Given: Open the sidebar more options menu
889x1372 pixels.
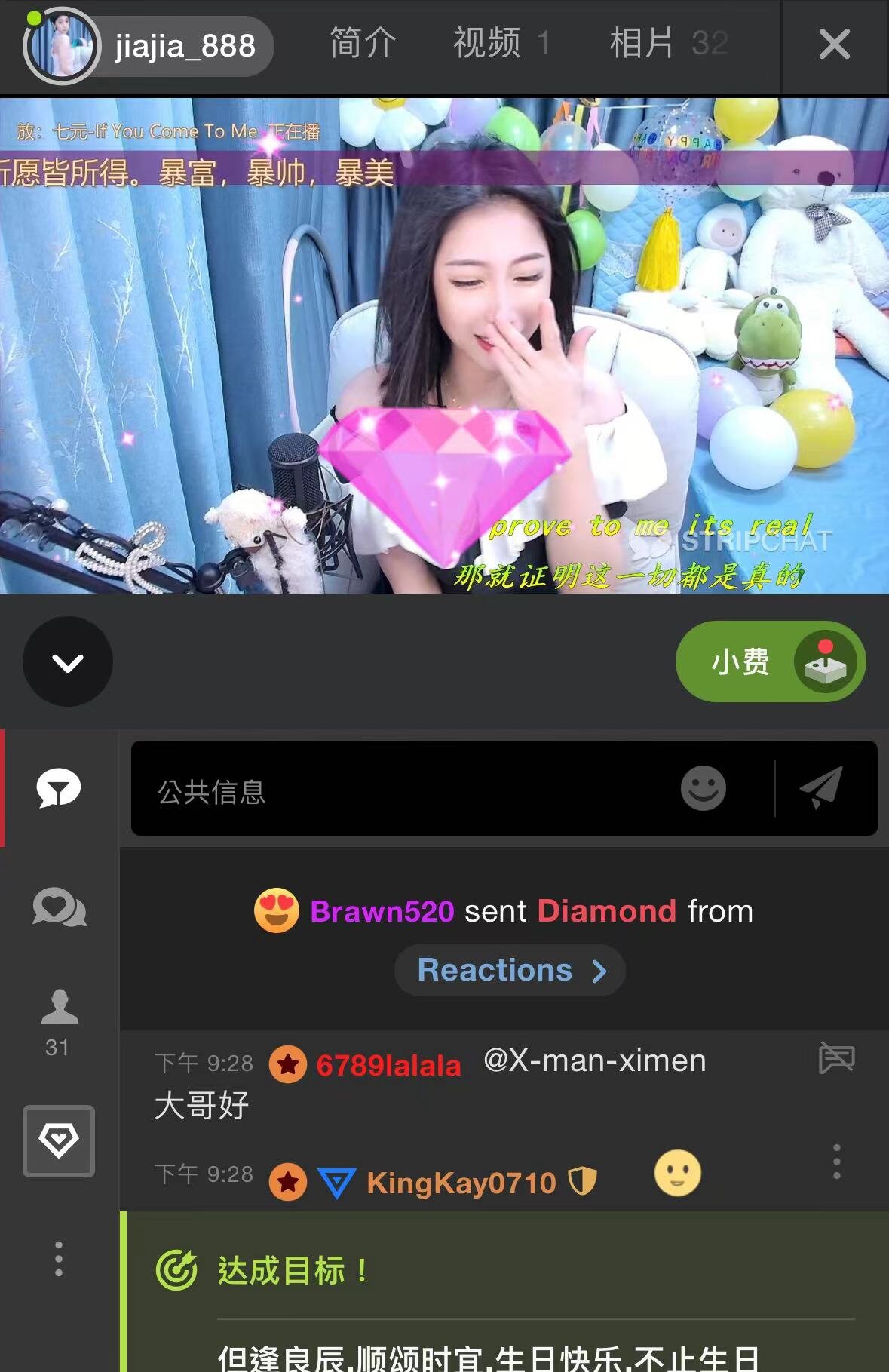Looking at the screenshot, I should [x=59, y=1259].
